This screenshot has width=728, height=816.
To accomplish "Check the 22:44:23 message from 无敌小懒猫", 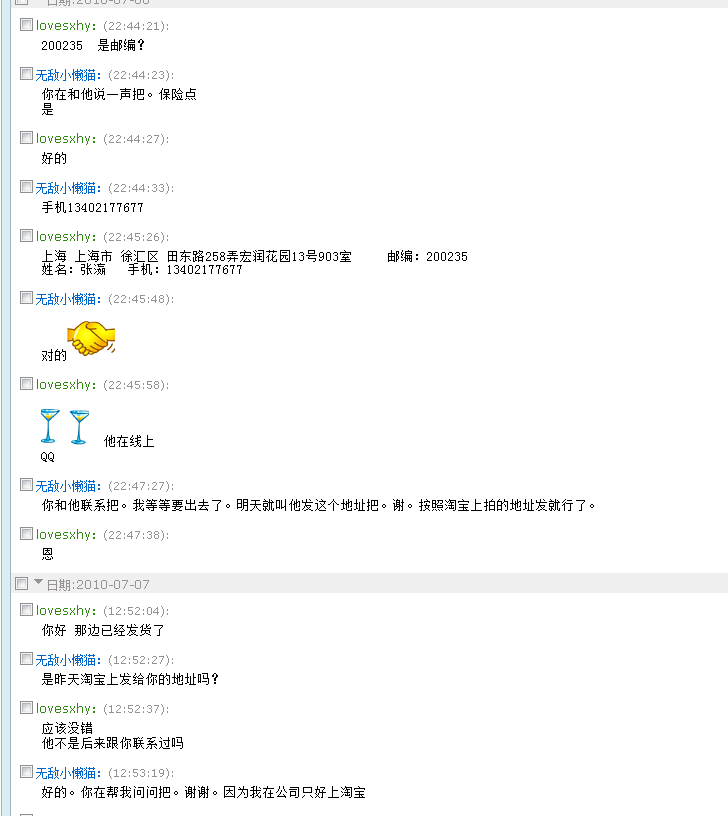I will [25, 73].
